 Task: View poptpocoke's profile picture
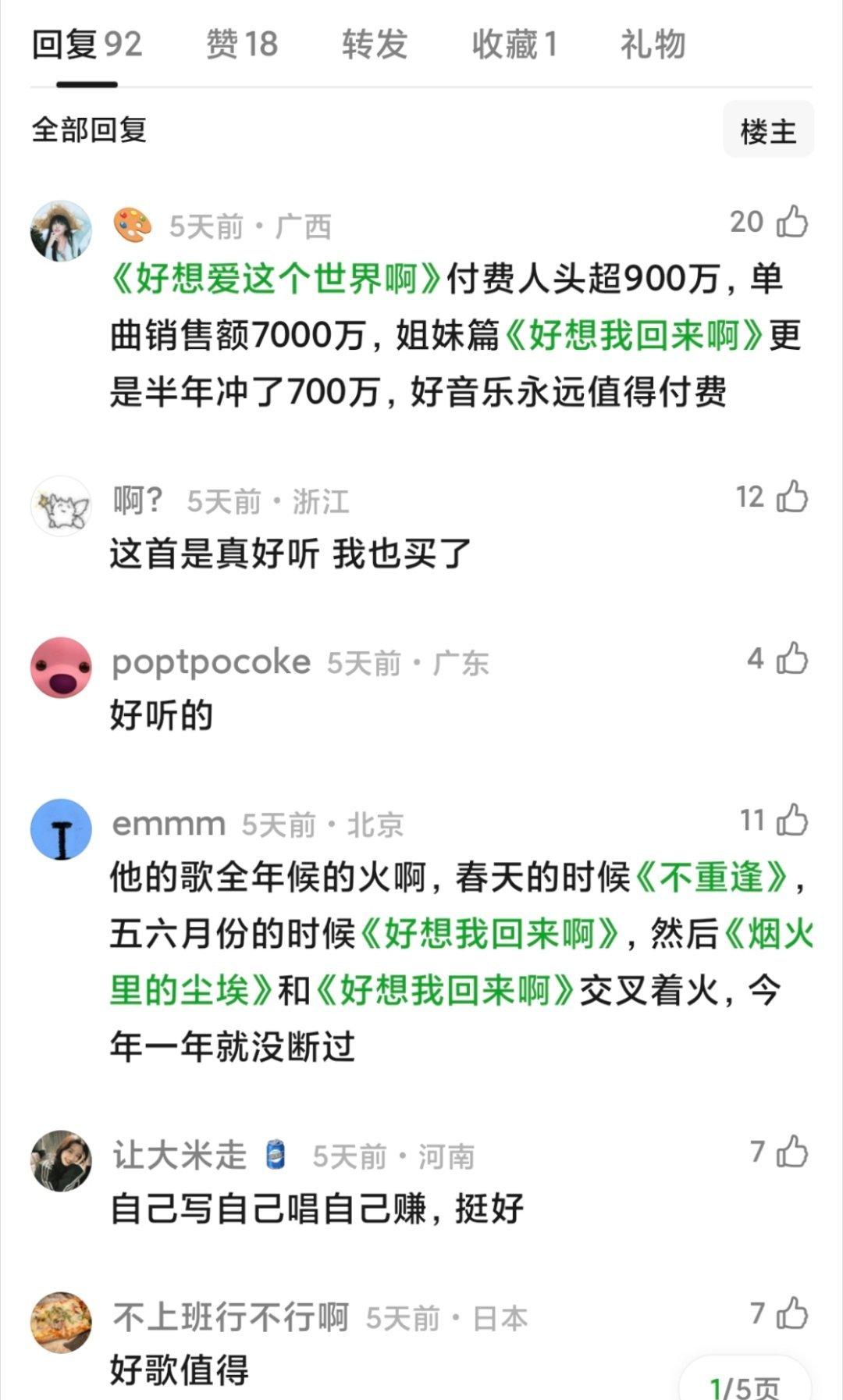[x=61, y=667]
